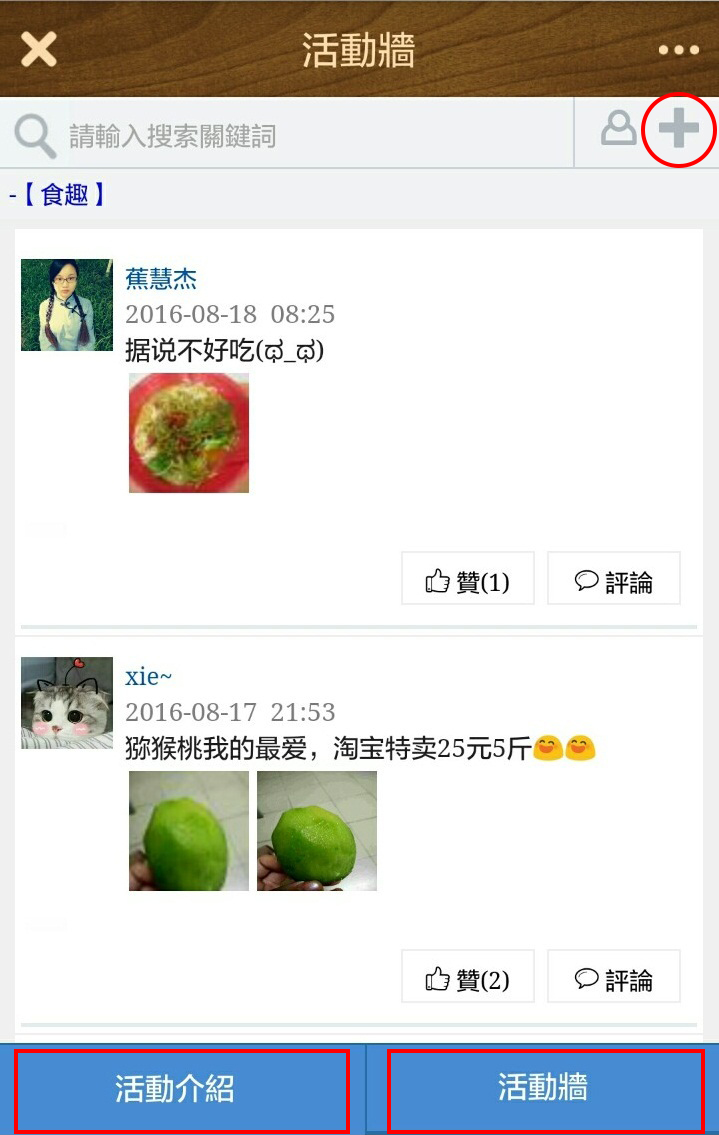Open 【食趣】 topic link
Viewport: 719px width, 1135px height.
tap(63, 194)
